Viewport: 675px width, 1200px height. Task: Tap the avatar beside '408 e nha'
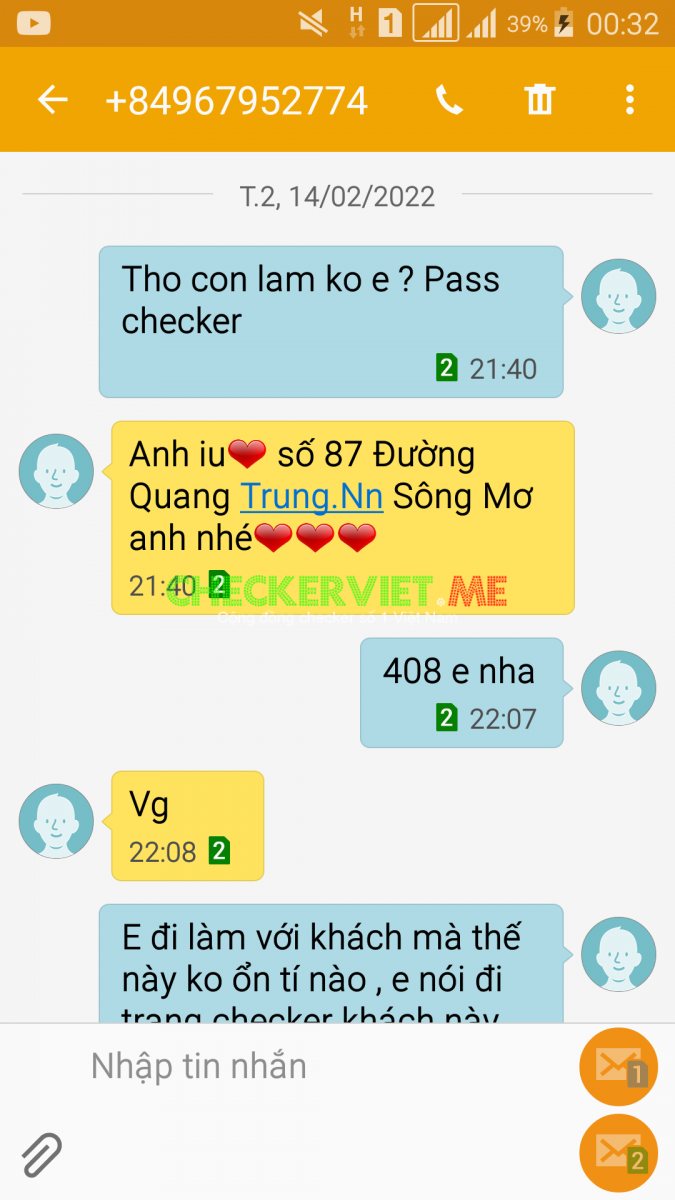click(x=618, y=688)
